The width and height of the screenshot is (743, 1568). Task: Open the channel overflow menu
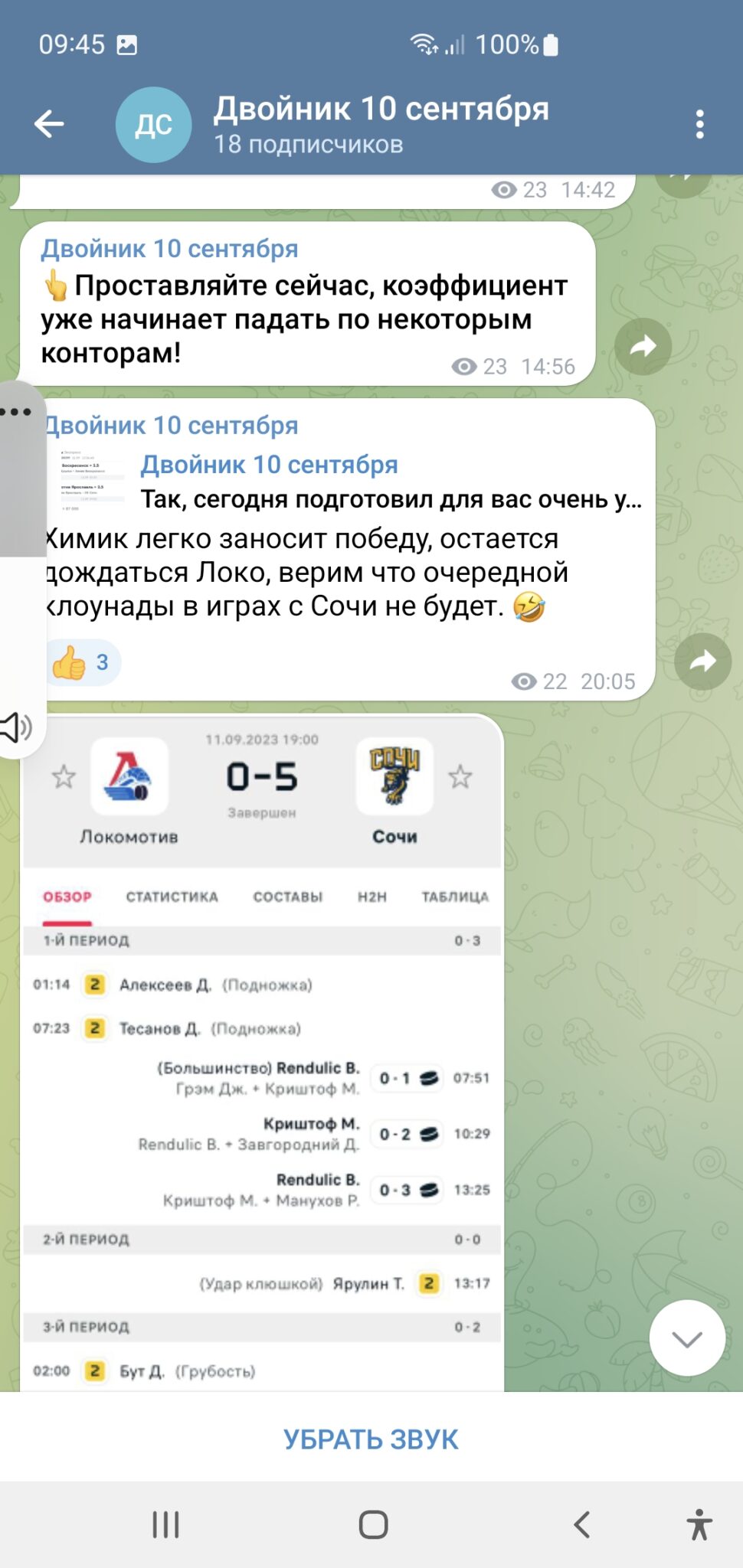pyautogui.click(x=699, y=124)
